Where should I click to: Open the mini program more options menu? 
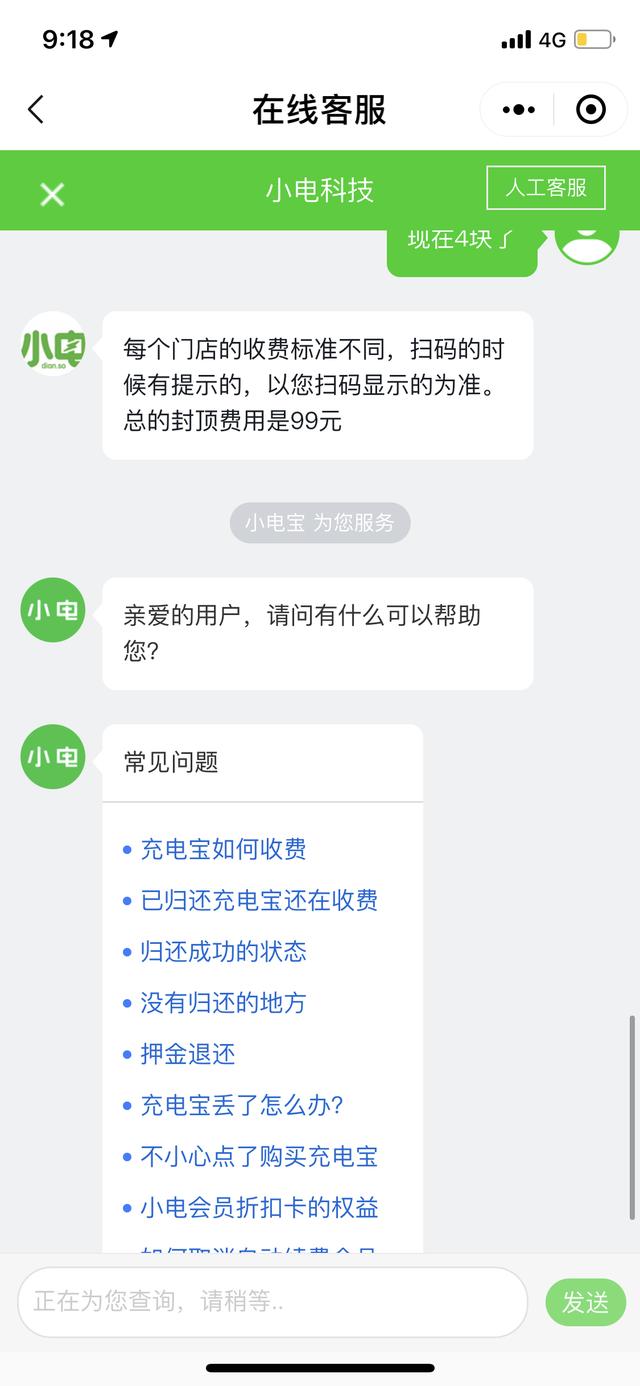[518, 110]
